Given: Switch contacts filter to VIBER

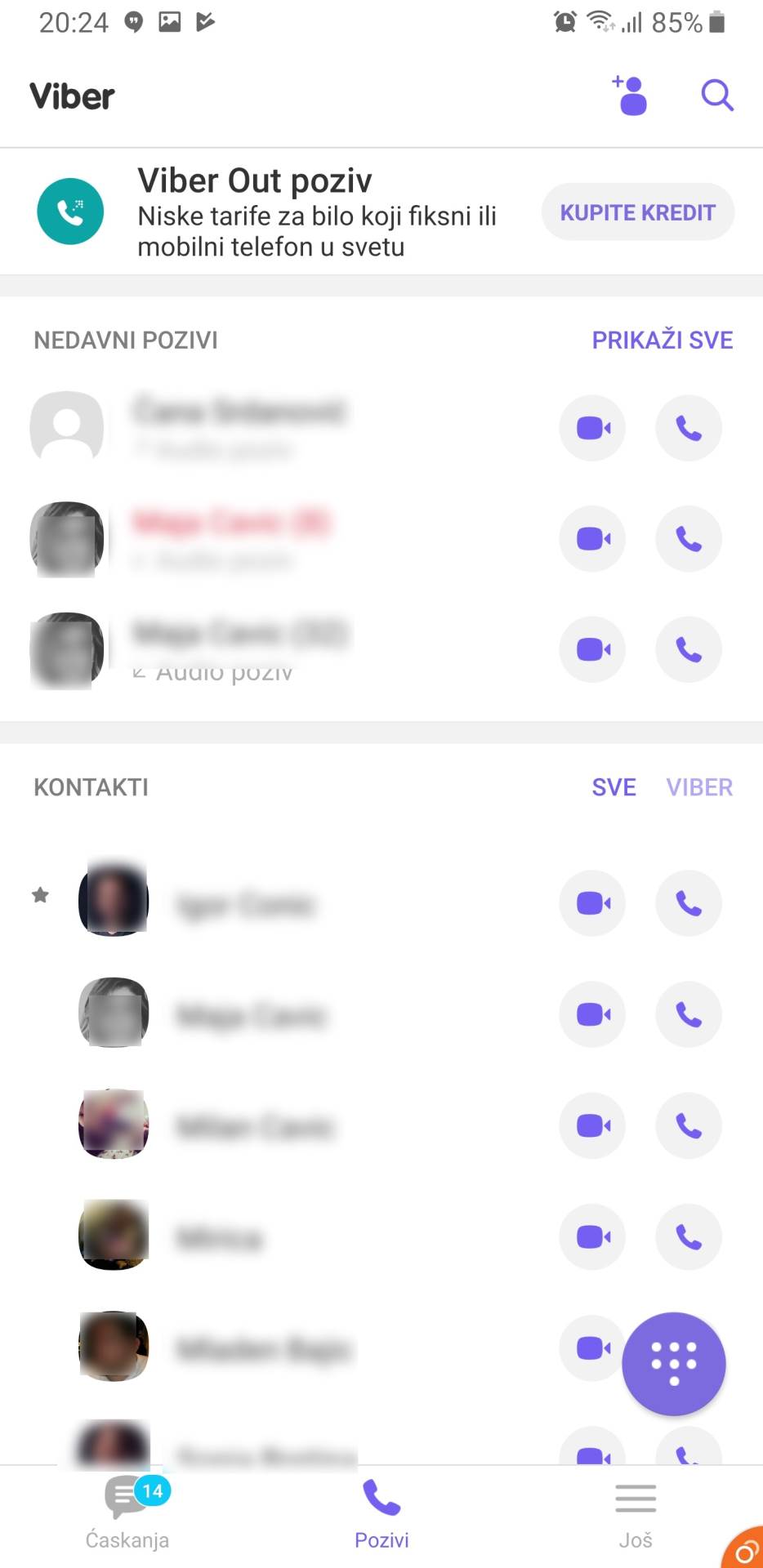Looking at the screenshot, I should [699, 787].
